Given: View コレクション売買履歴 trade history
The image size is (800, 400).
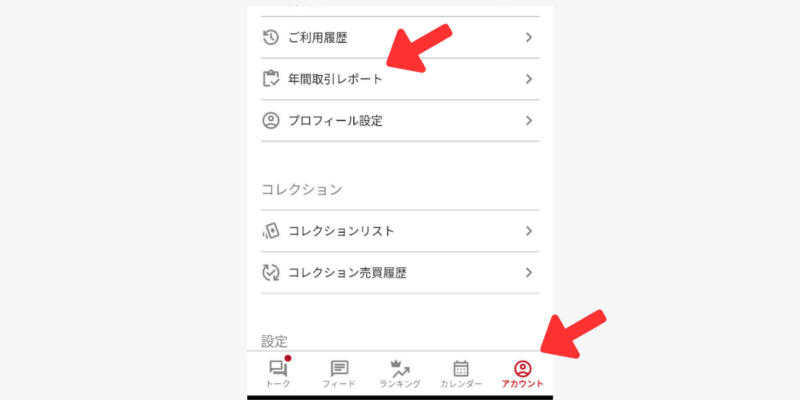Looking at the screenshot, I should [400, 272].
